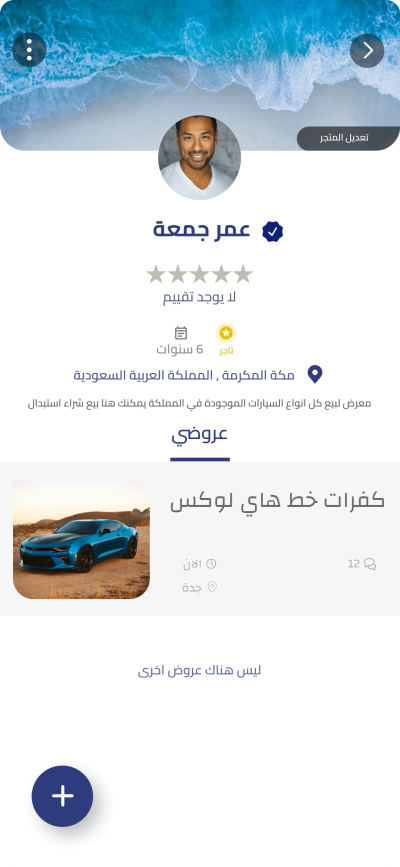Open the three-dot overflow menu
This screenshot has height=867, width=400.
(x=29, y=50)
